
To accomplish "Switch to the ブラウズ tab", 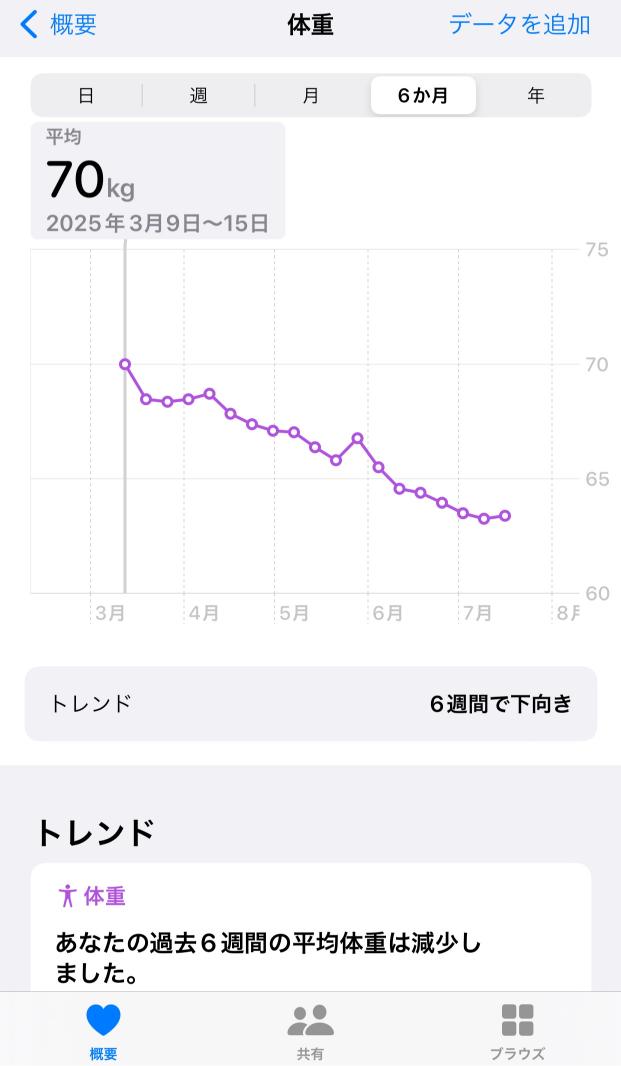I will click(518, 1031).
